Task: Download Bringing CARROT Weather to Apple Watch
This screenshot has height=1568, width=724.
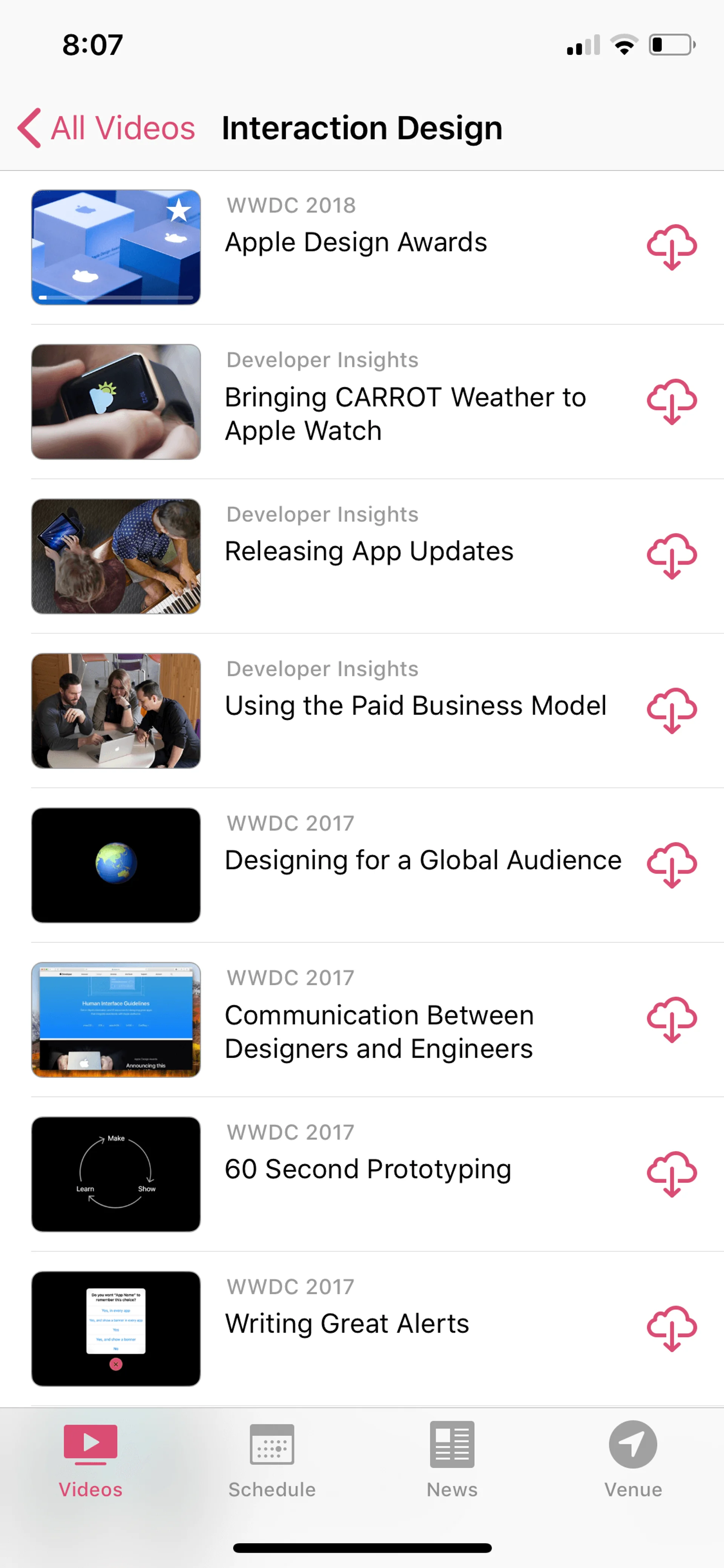Action: tap(671, 401)
